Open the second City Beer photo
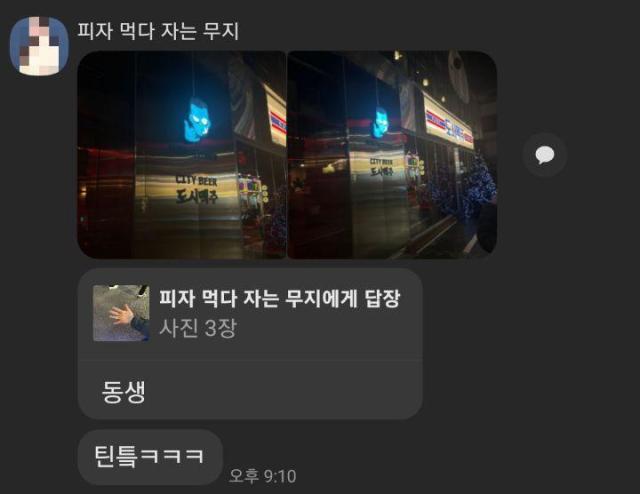 [392, 155]
